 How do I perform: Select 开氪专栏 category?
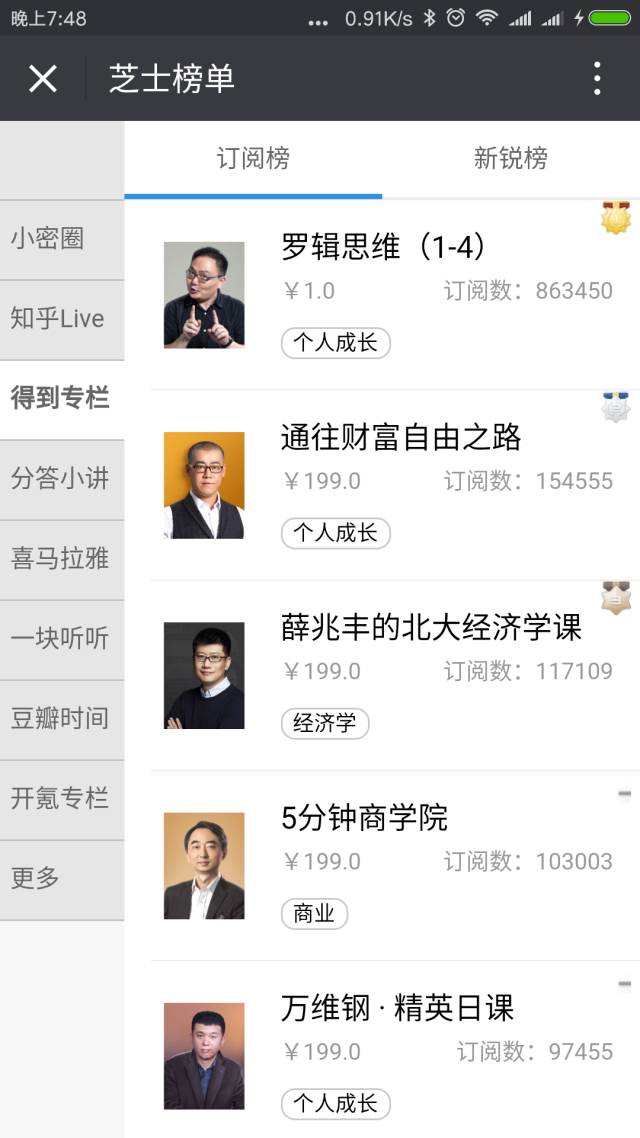point(62,799)
